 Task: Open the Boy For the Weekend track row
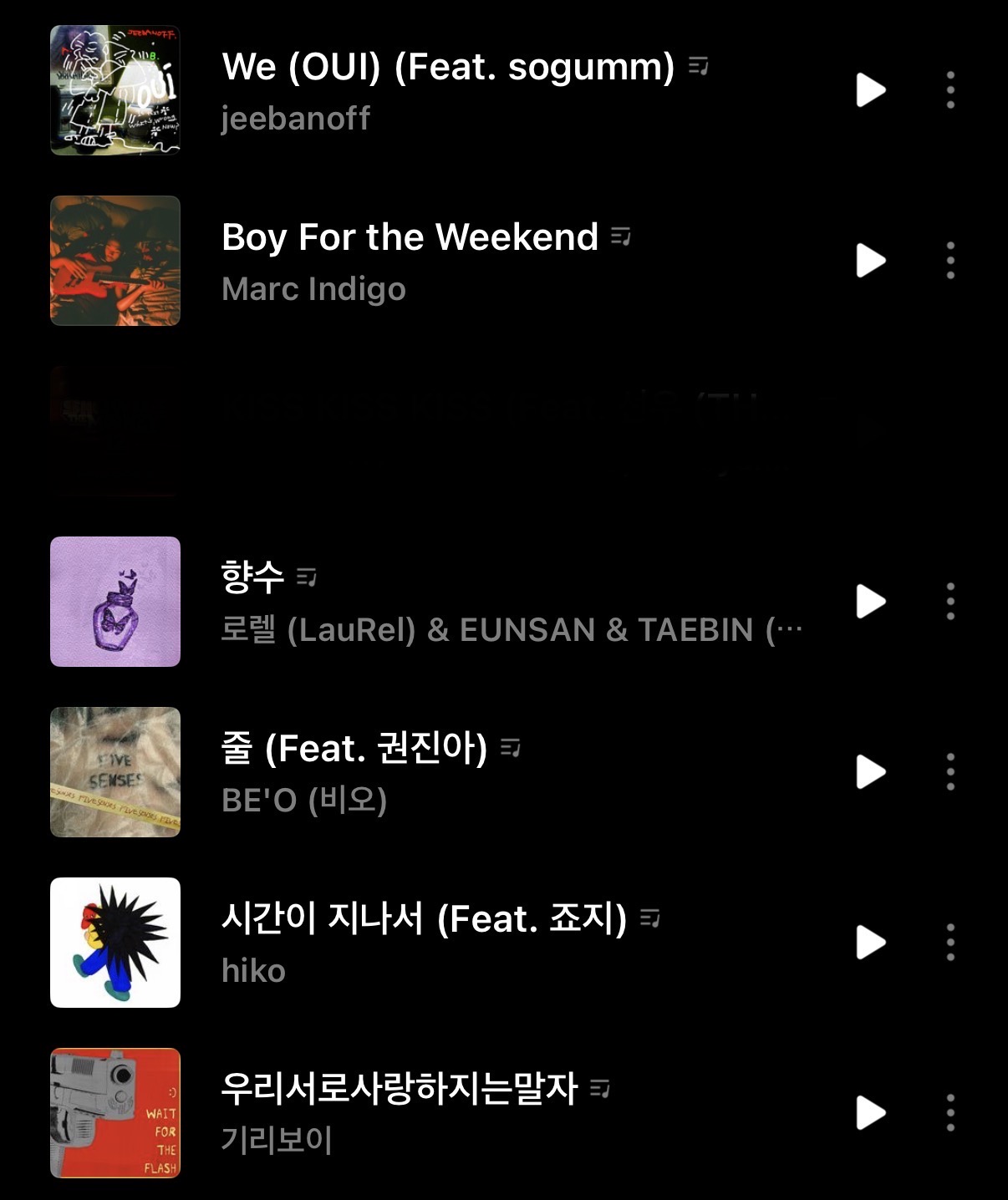tap(504, 261)
